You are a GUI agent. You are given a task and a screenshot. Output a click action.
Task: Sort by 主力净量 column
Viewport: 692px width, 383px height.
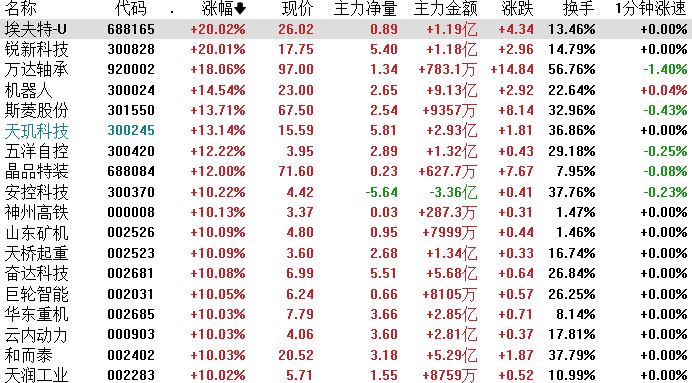(x=365, y=8)
